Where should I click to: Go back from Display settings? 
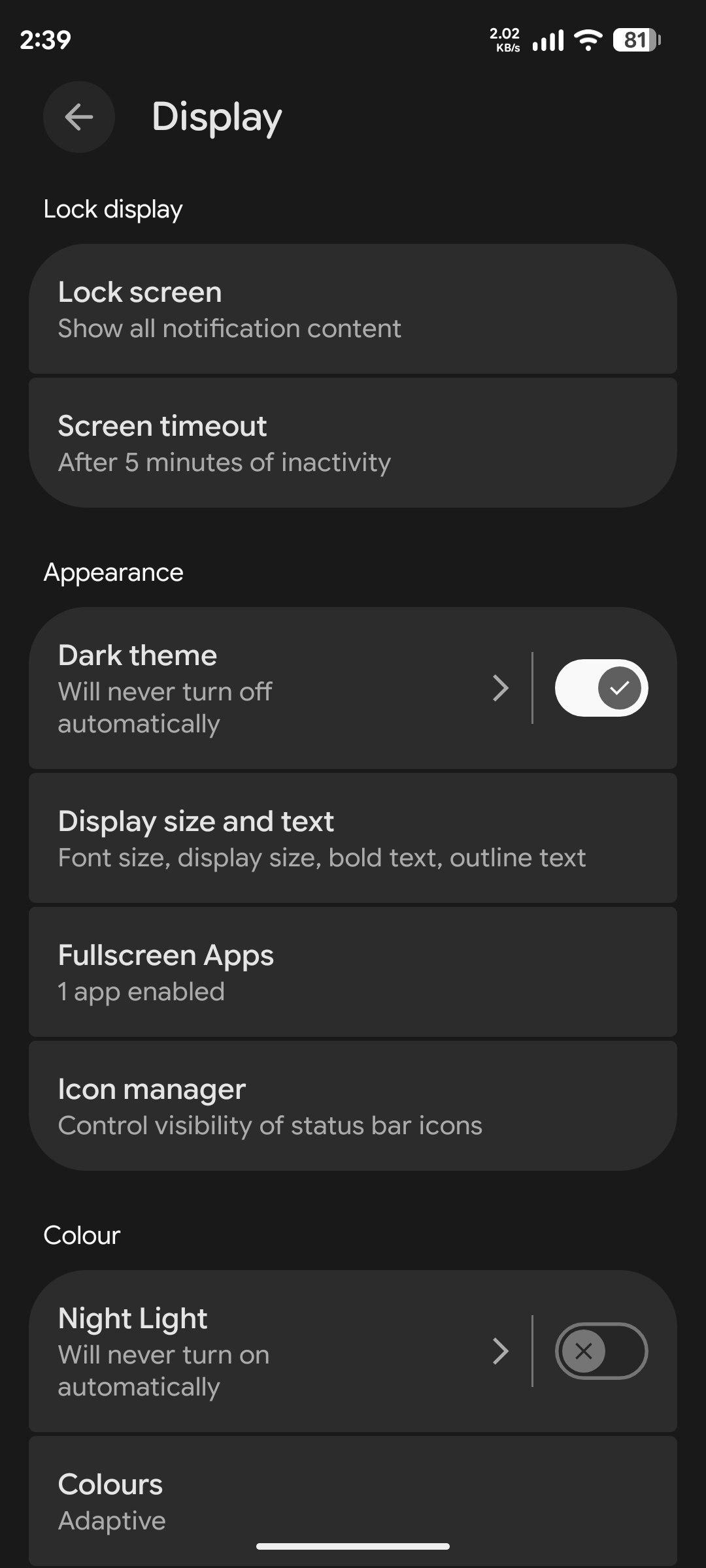tap(79, 117)
